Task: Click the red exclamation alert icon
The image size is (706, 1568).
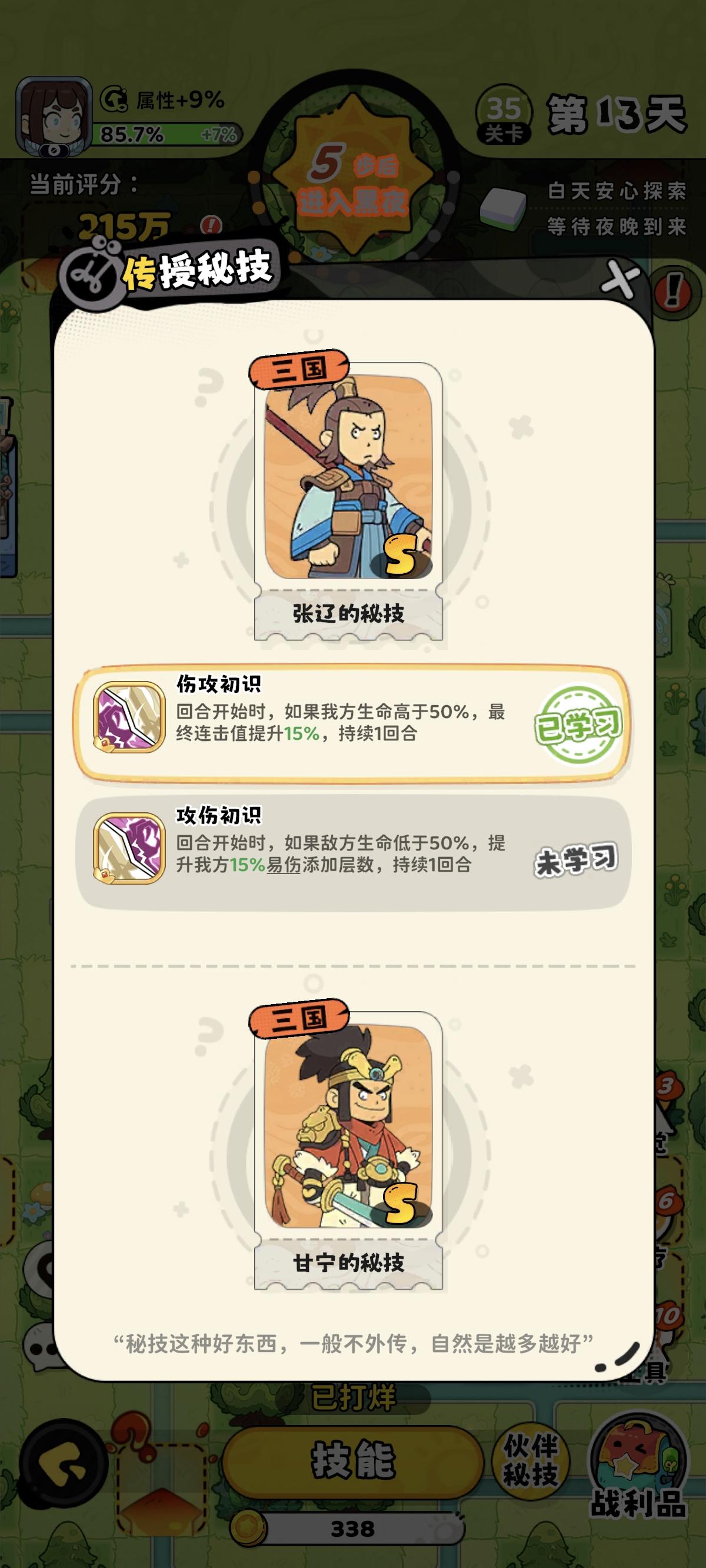Action: point(672,291)
